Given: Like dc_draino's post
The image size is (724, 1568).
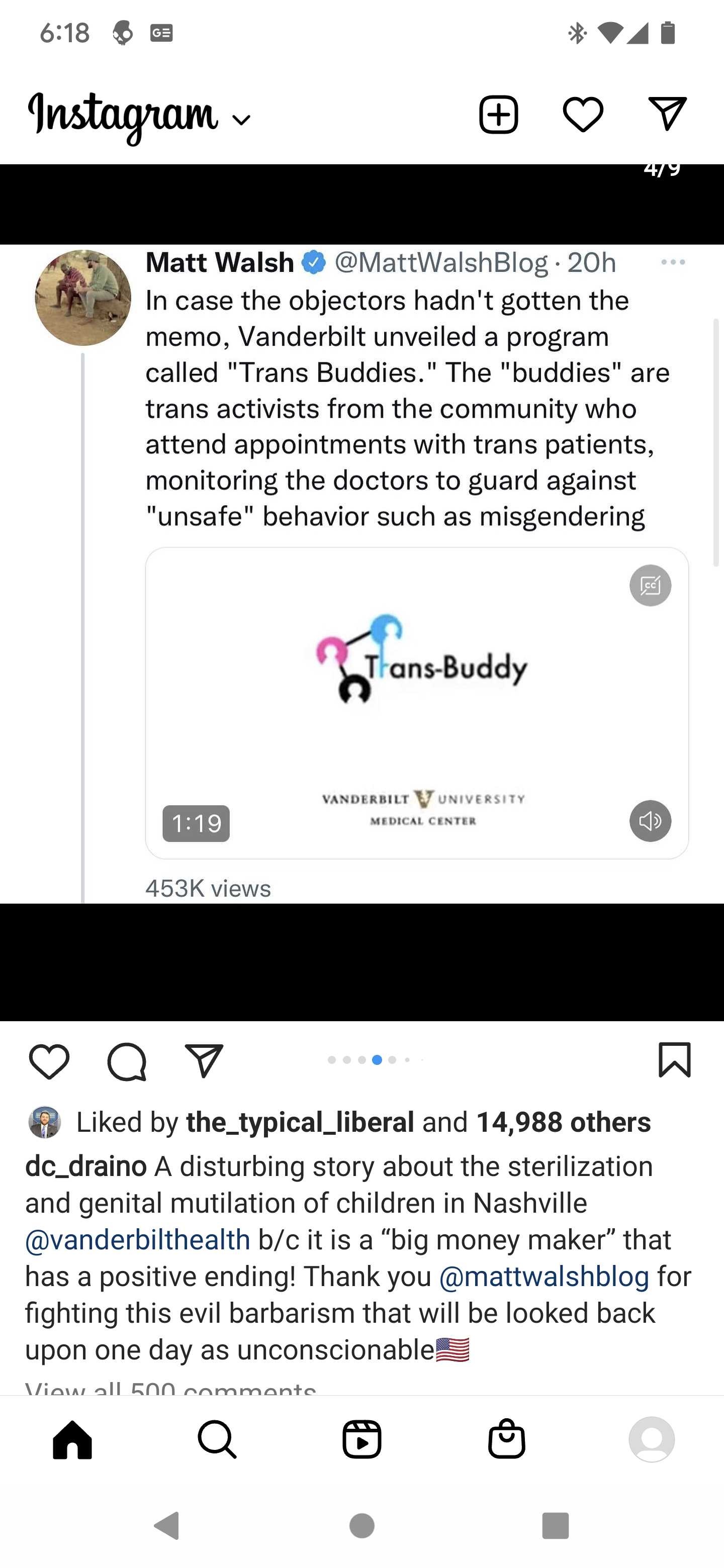Looking at the screenshot, I should pos(49,1061).
